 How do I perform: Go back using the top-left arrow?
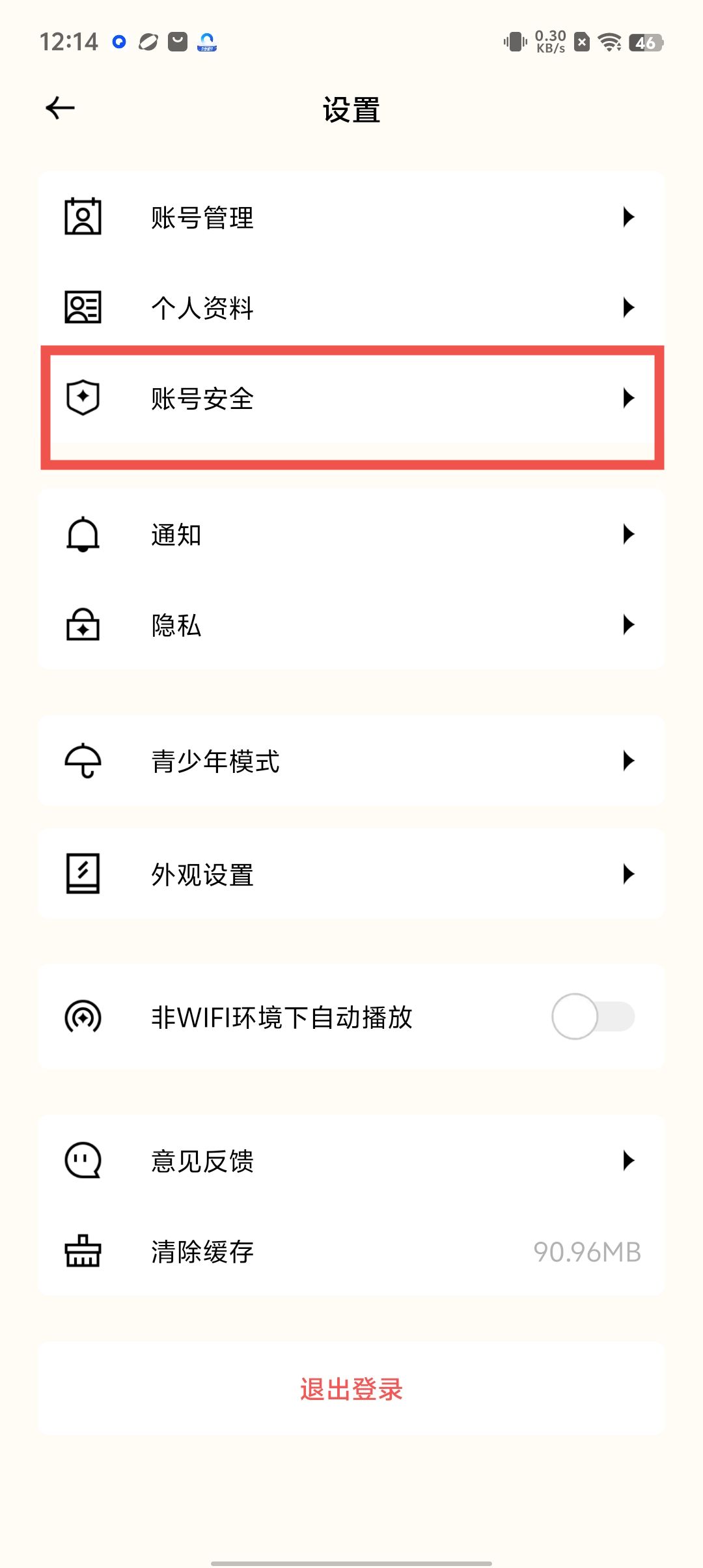point(61,108)
